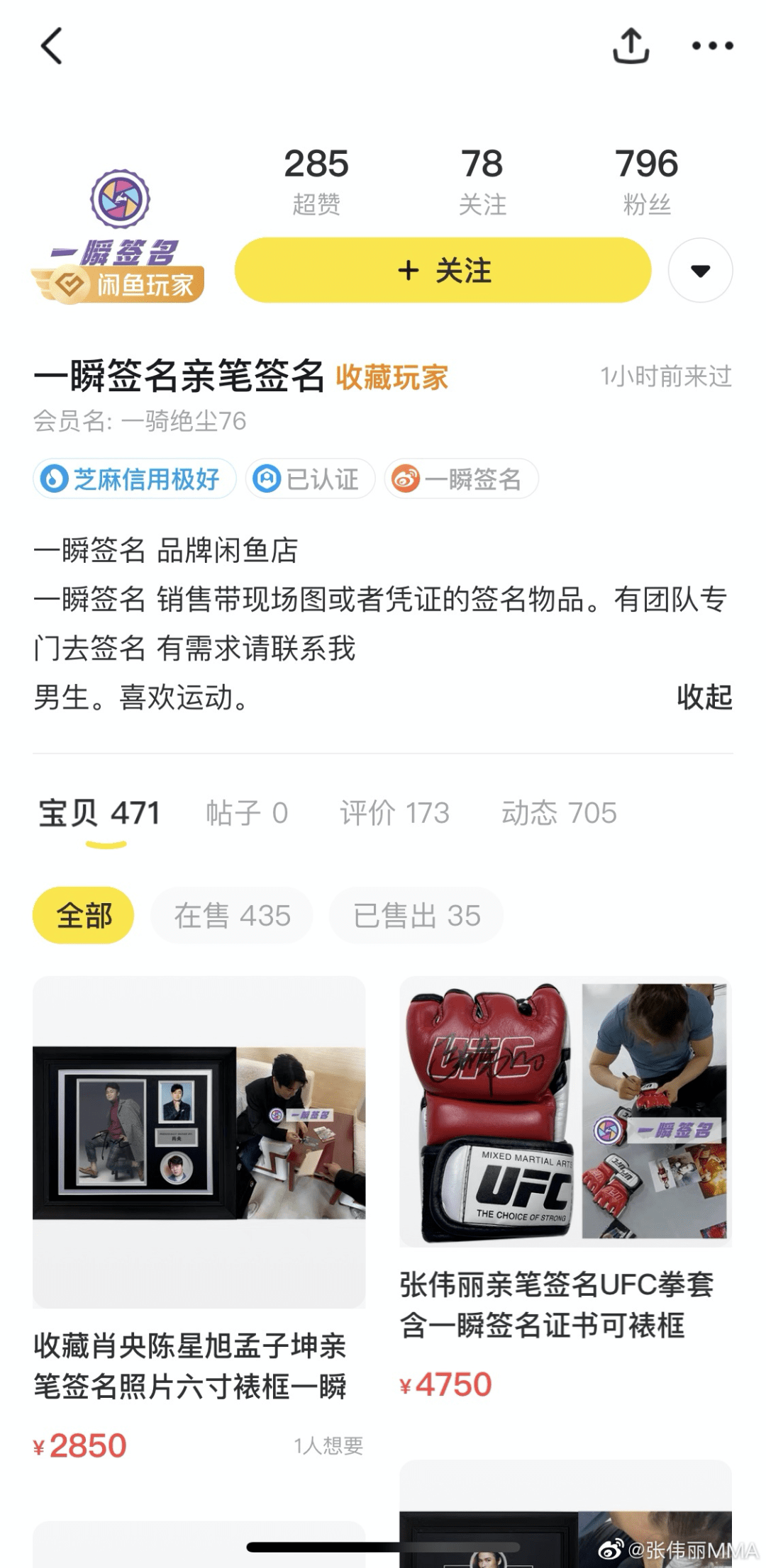This screenshot has width=766, height=1568.
Task: Switch to the 评价 173 tab
Action: 394,813
